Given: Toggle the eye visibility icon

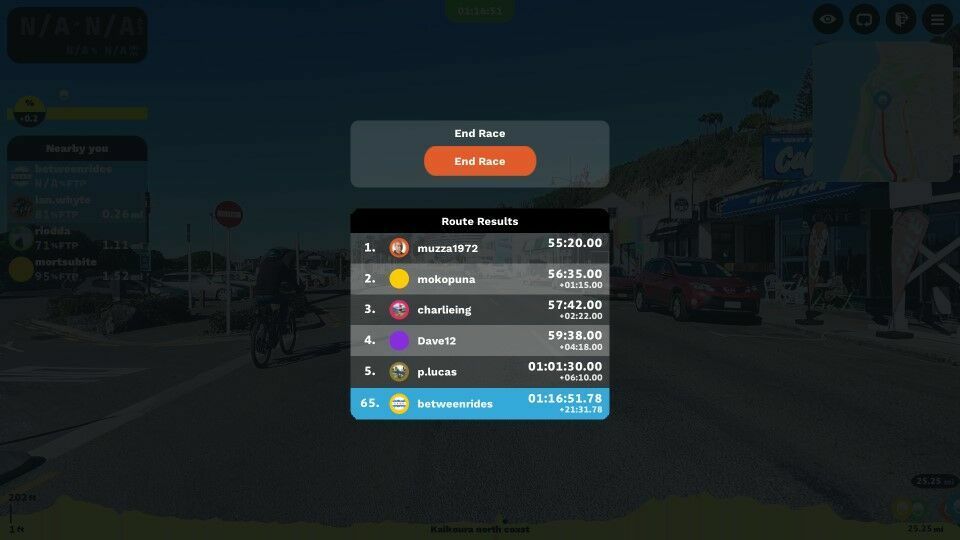Looking at the screenshot, I should [827, 18].
